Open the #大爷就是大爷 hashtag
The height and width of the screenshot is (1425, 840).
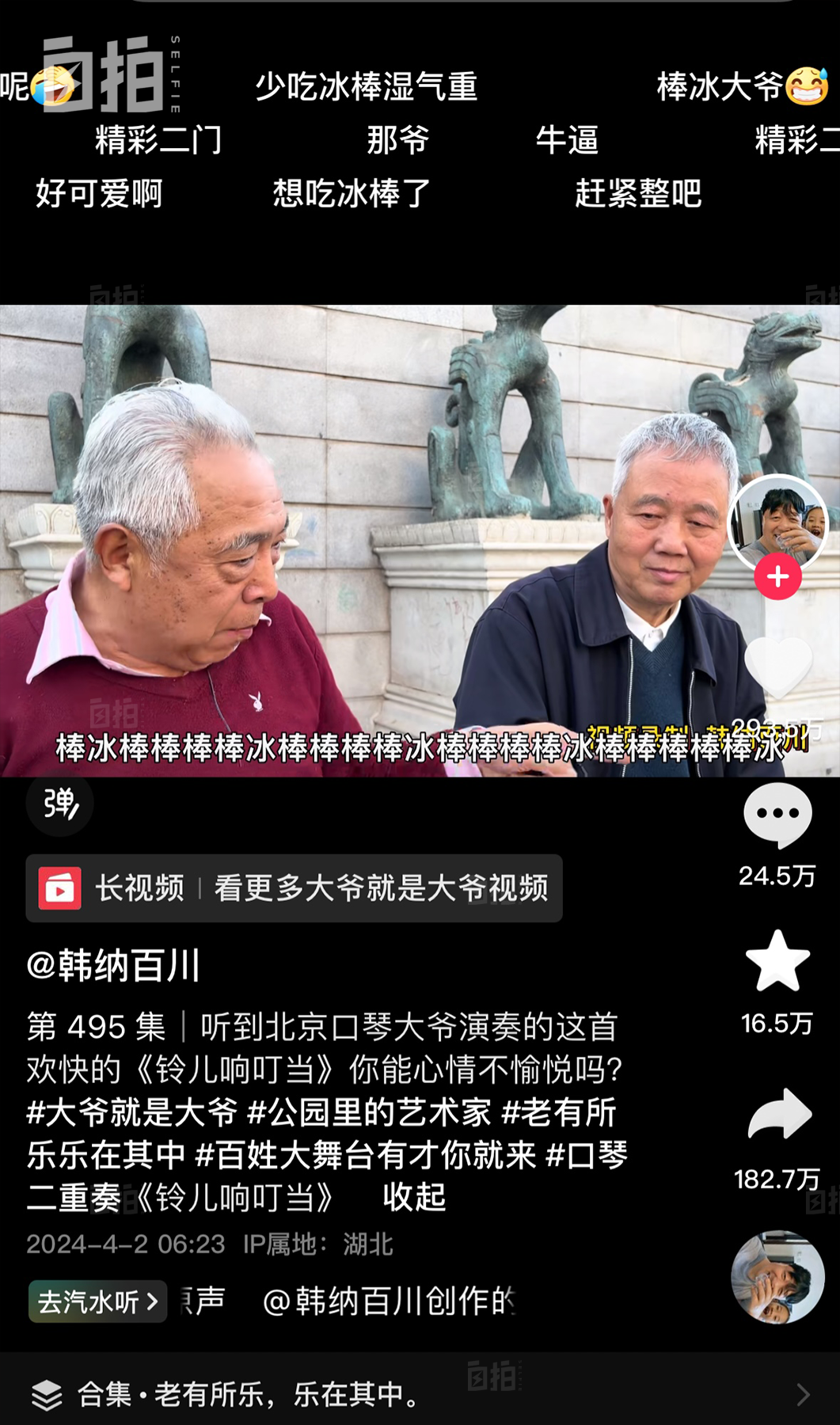131,1112
